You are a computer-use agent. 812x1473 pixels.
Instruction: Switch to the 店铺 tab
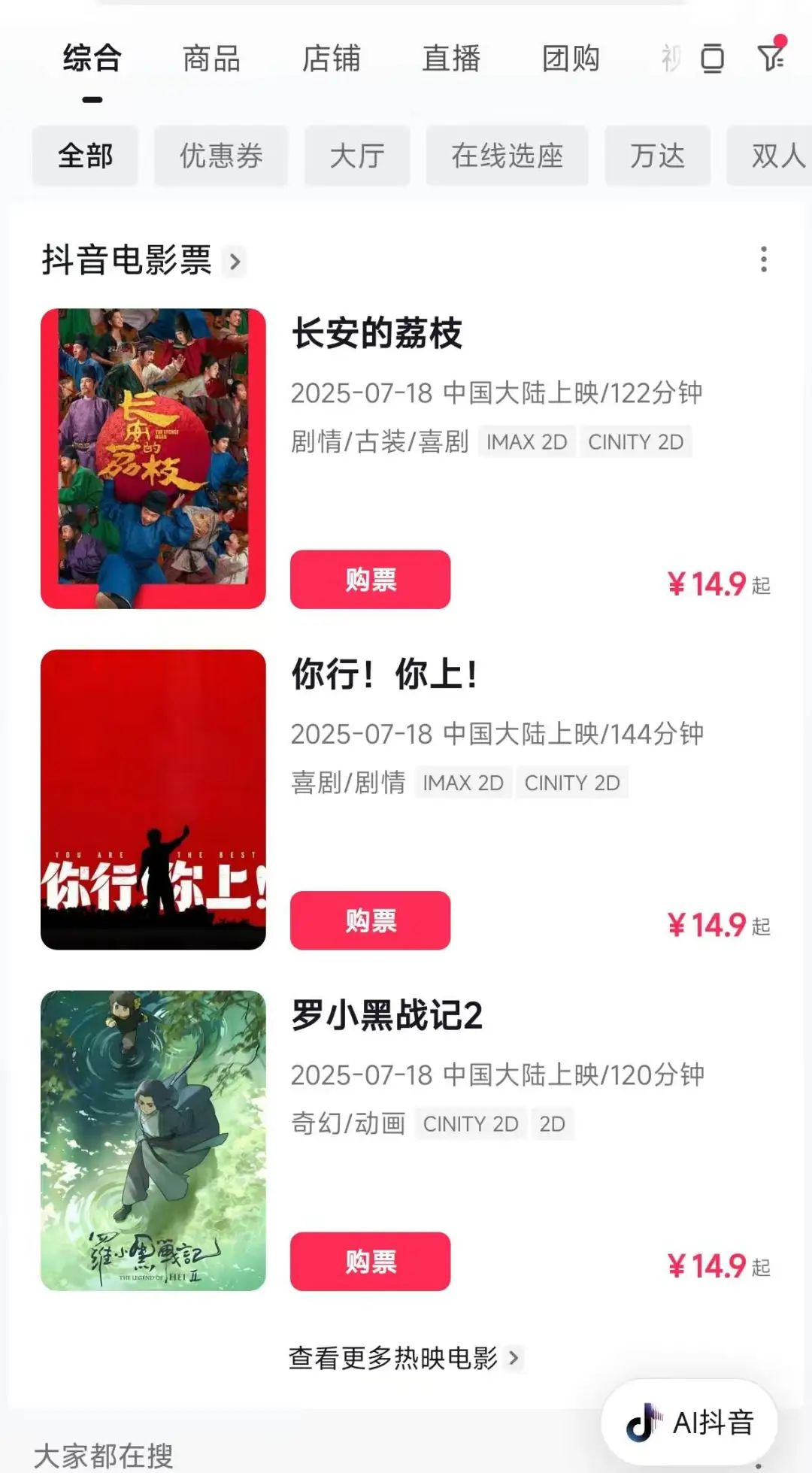(331, 59)
